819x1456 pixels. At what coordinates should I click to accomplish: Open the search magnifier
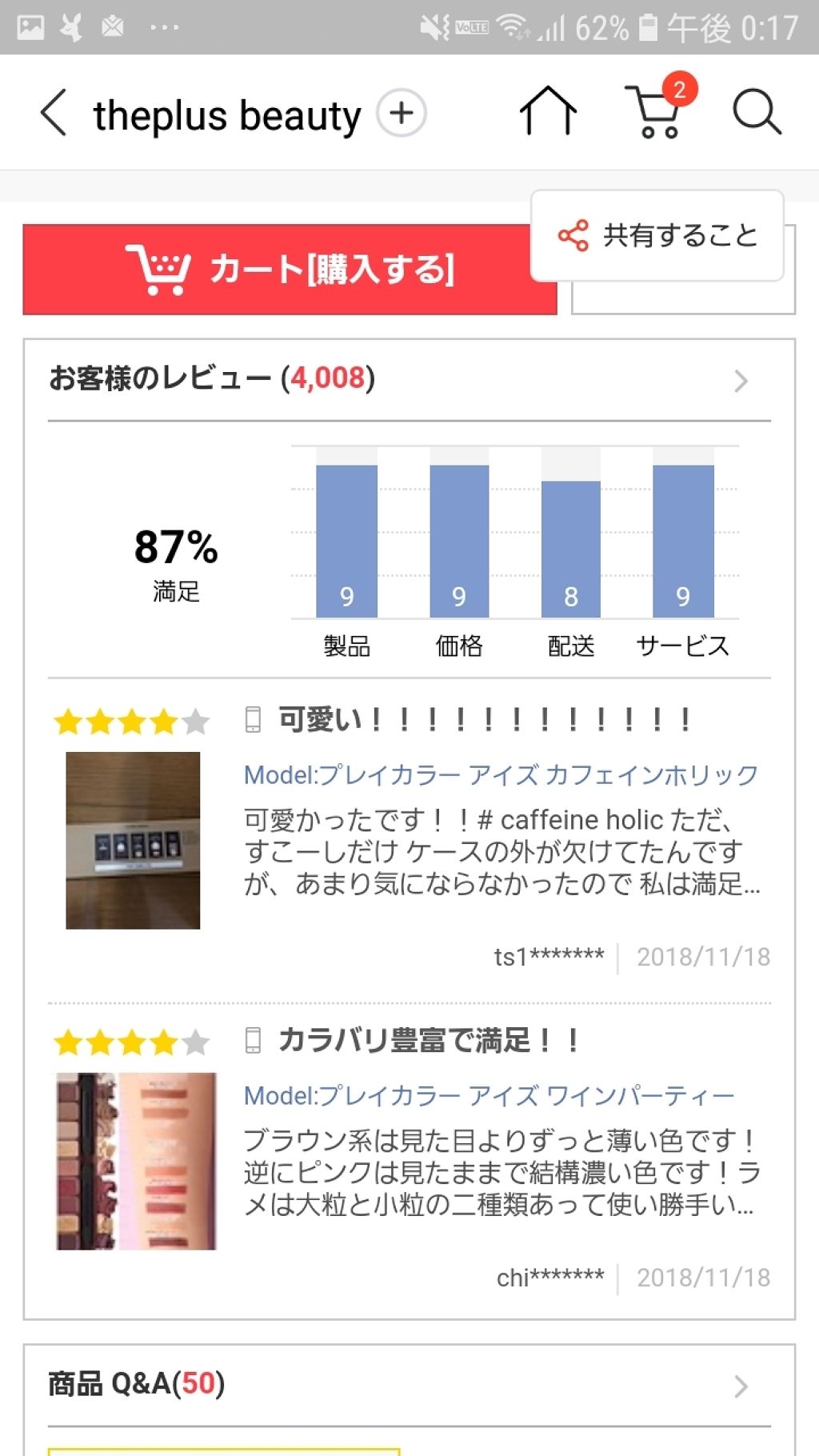pyautogui.click(x=757, y=112)
